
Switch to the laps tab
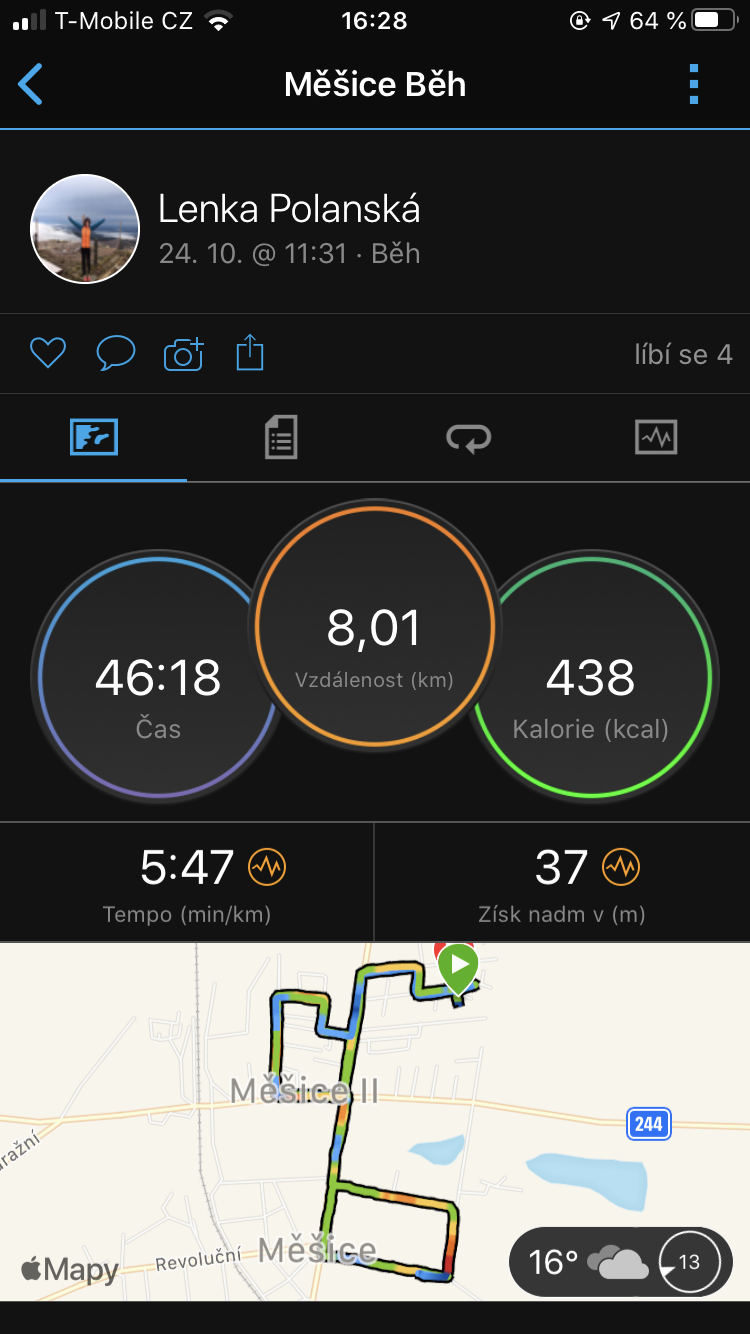(469, 438)
